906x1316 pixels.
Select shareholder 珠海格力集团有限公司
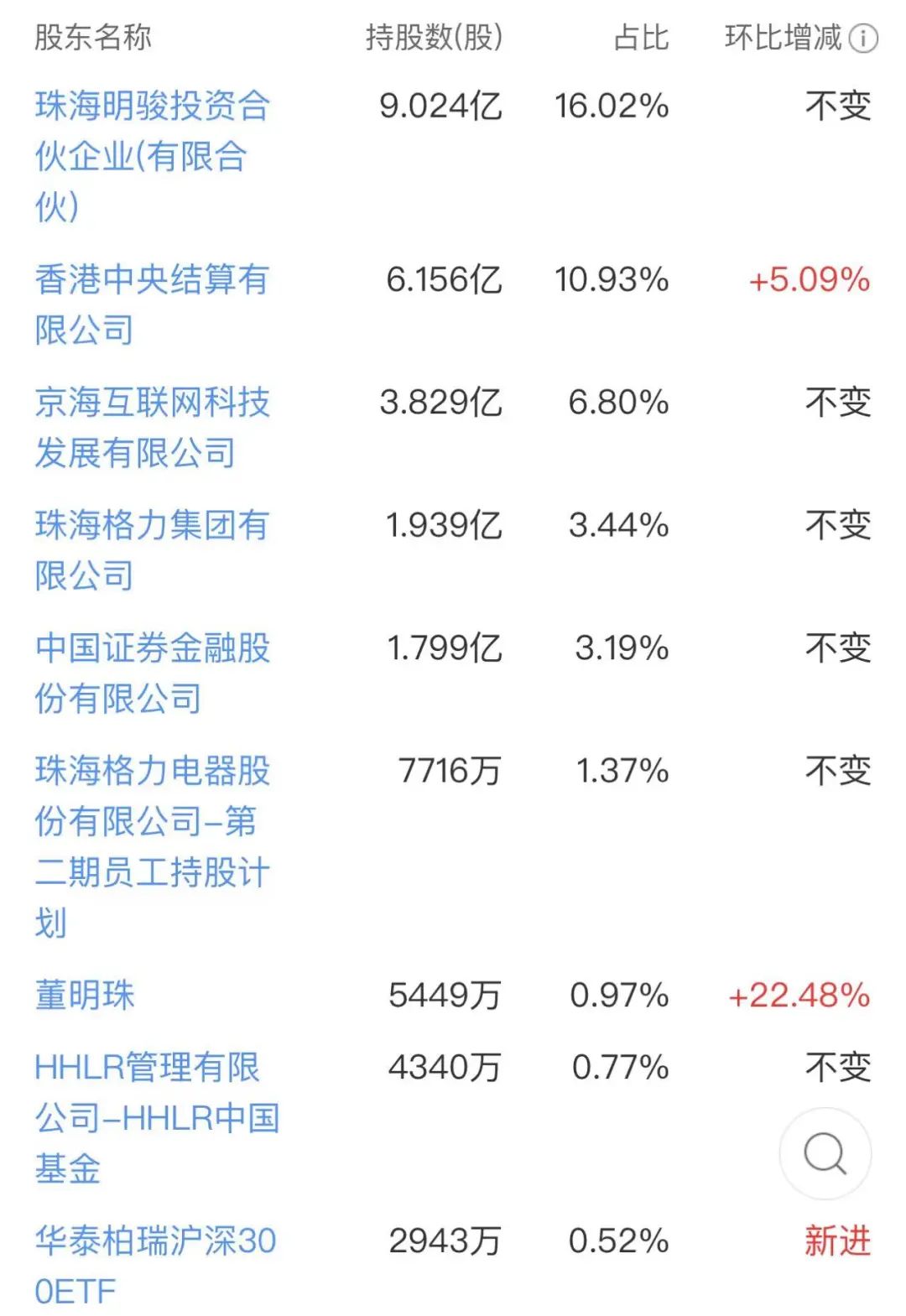pos(151,549)
